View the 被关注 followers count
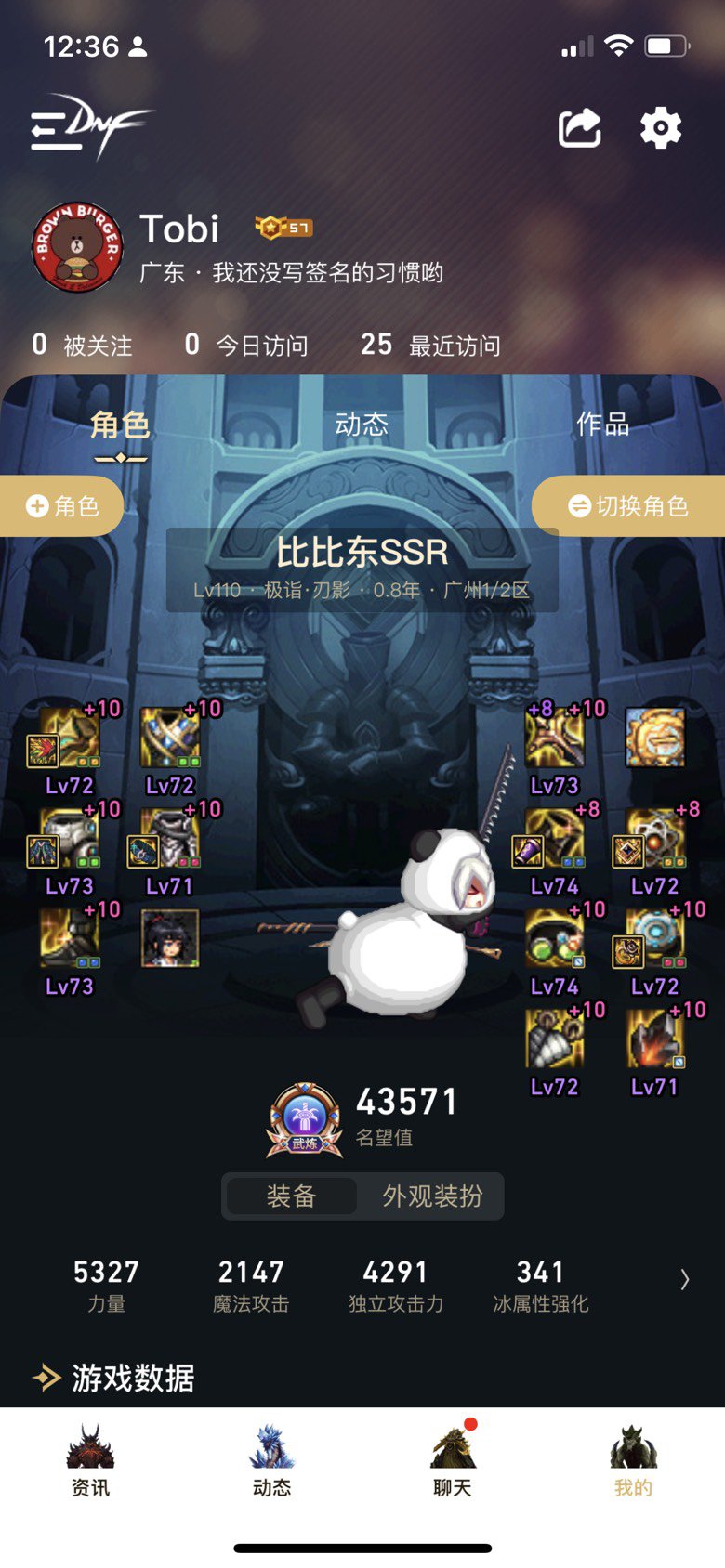The image size is (725, 1568). (82, 346)
